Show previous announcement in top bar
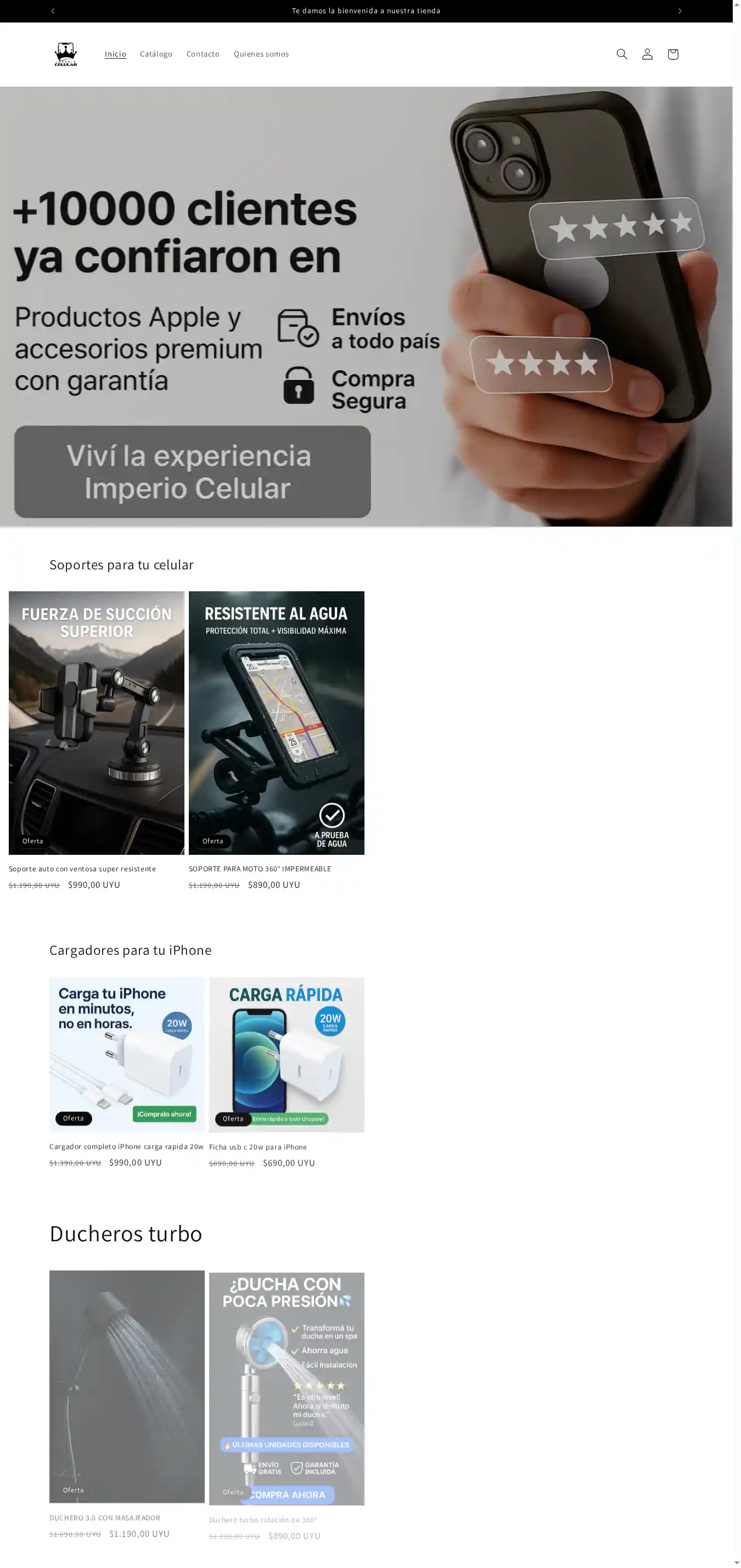The width and height of the screenshot is (741, 1568). pos(53,11)
